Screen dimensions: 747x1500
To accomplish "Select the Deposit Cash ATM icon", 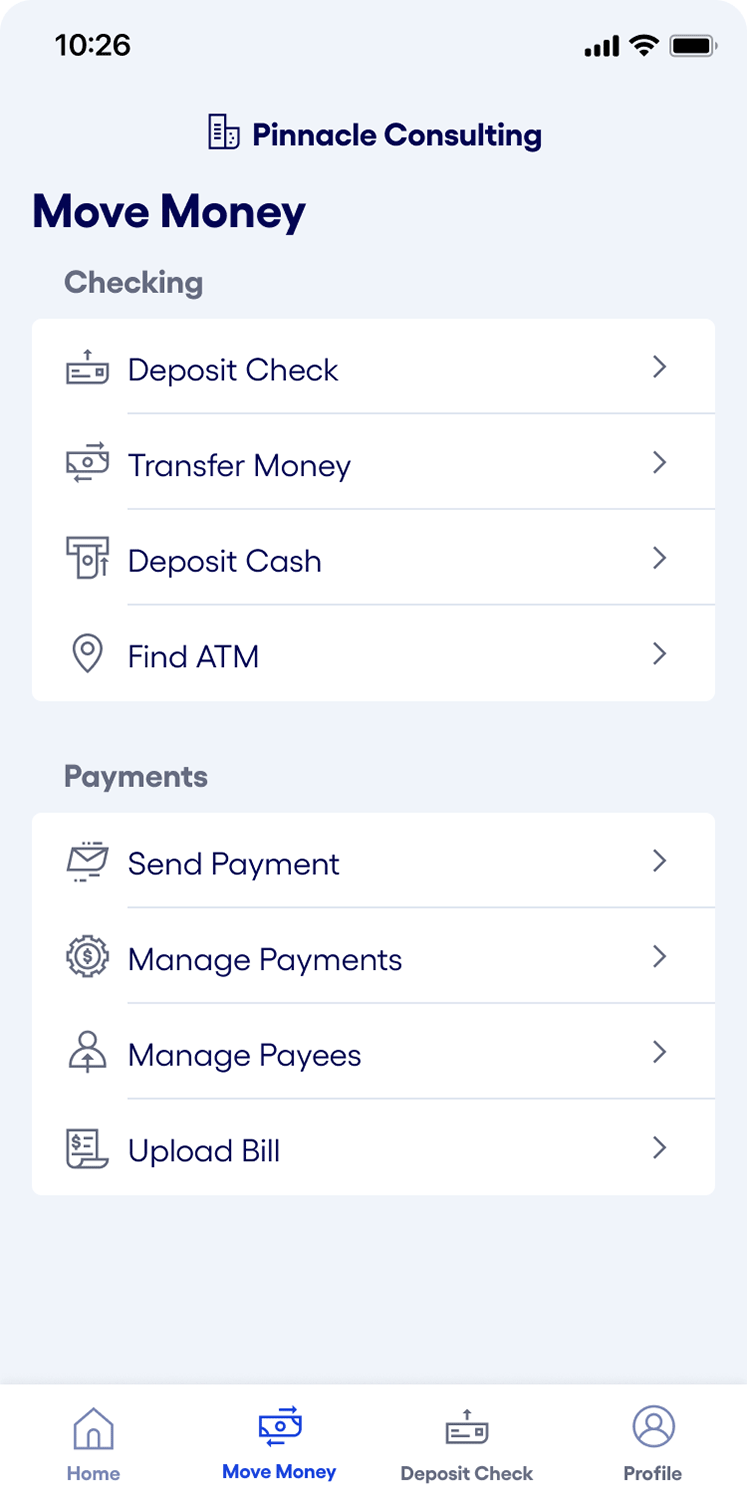I will pyautogui.click(x=87, y=559).
